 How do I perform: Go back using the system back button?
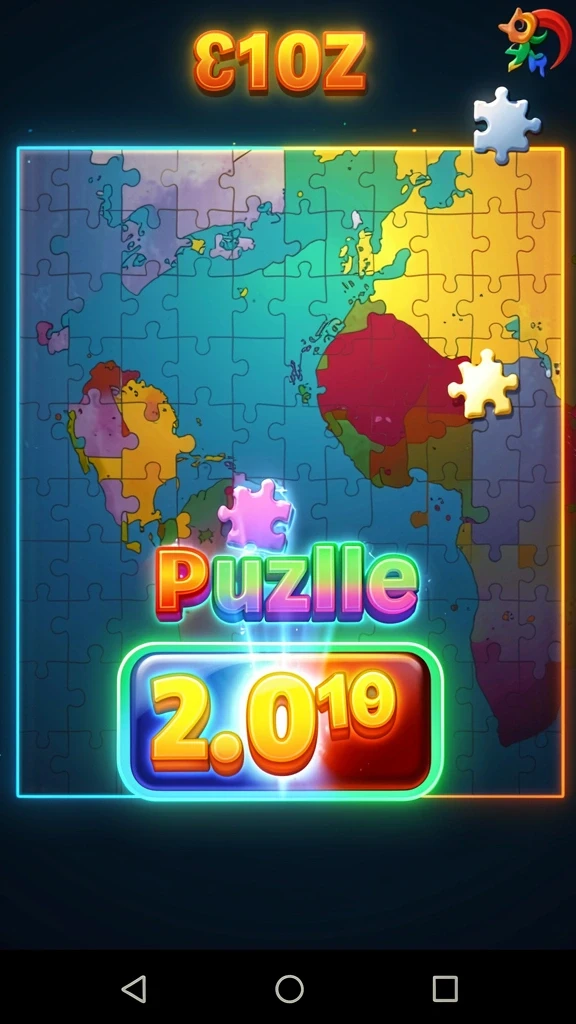(134, 989)
